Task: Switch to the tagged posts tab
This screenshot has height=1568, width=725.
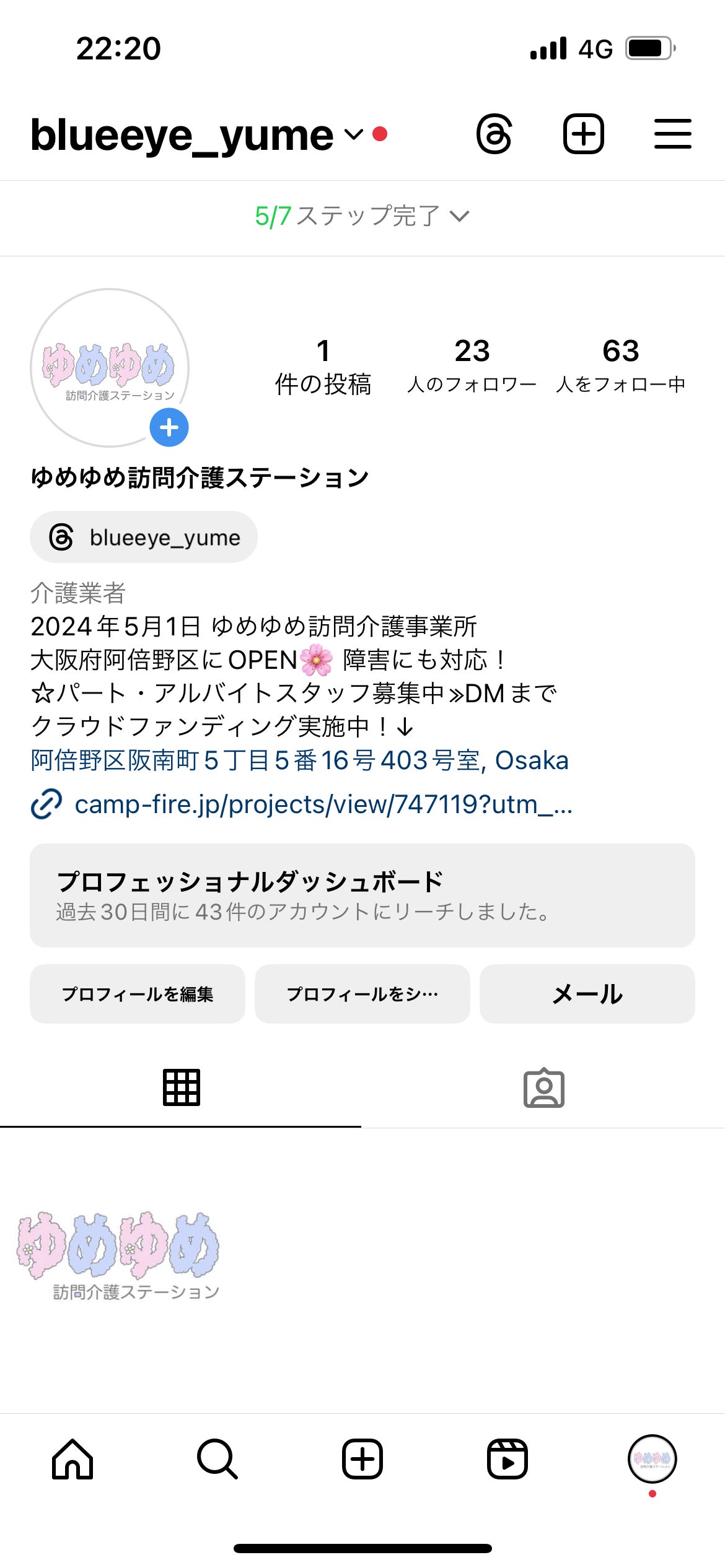Action: pos(543,1088)
